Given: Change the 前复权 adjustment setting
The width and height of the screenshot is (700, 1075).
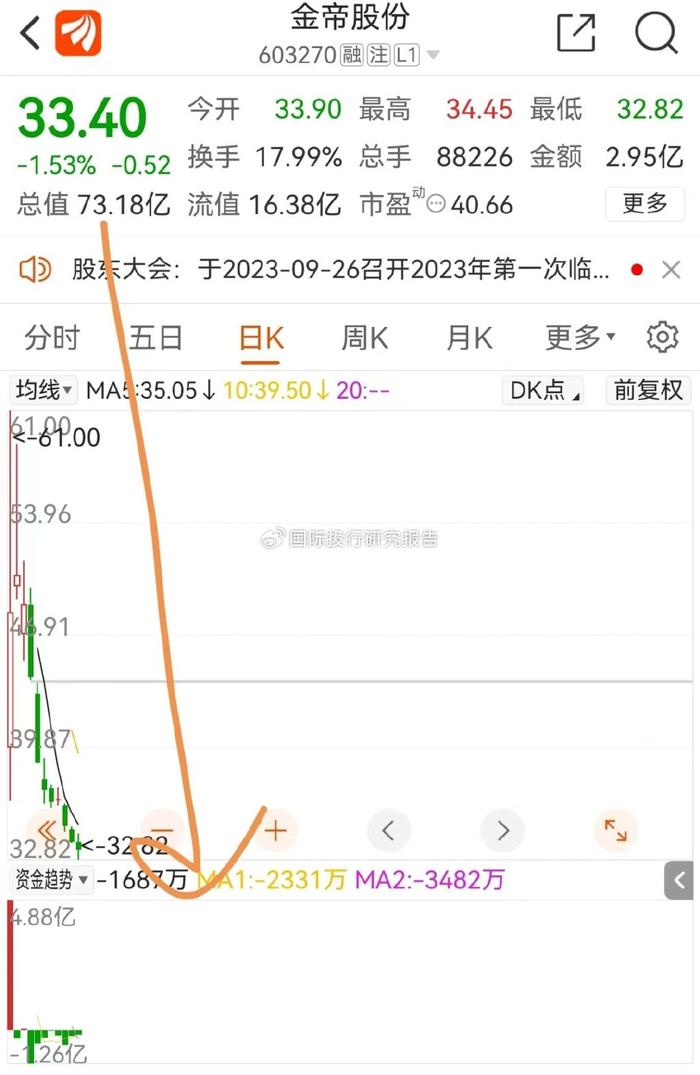Looking at the screenshot, I should tap(648, 390).
